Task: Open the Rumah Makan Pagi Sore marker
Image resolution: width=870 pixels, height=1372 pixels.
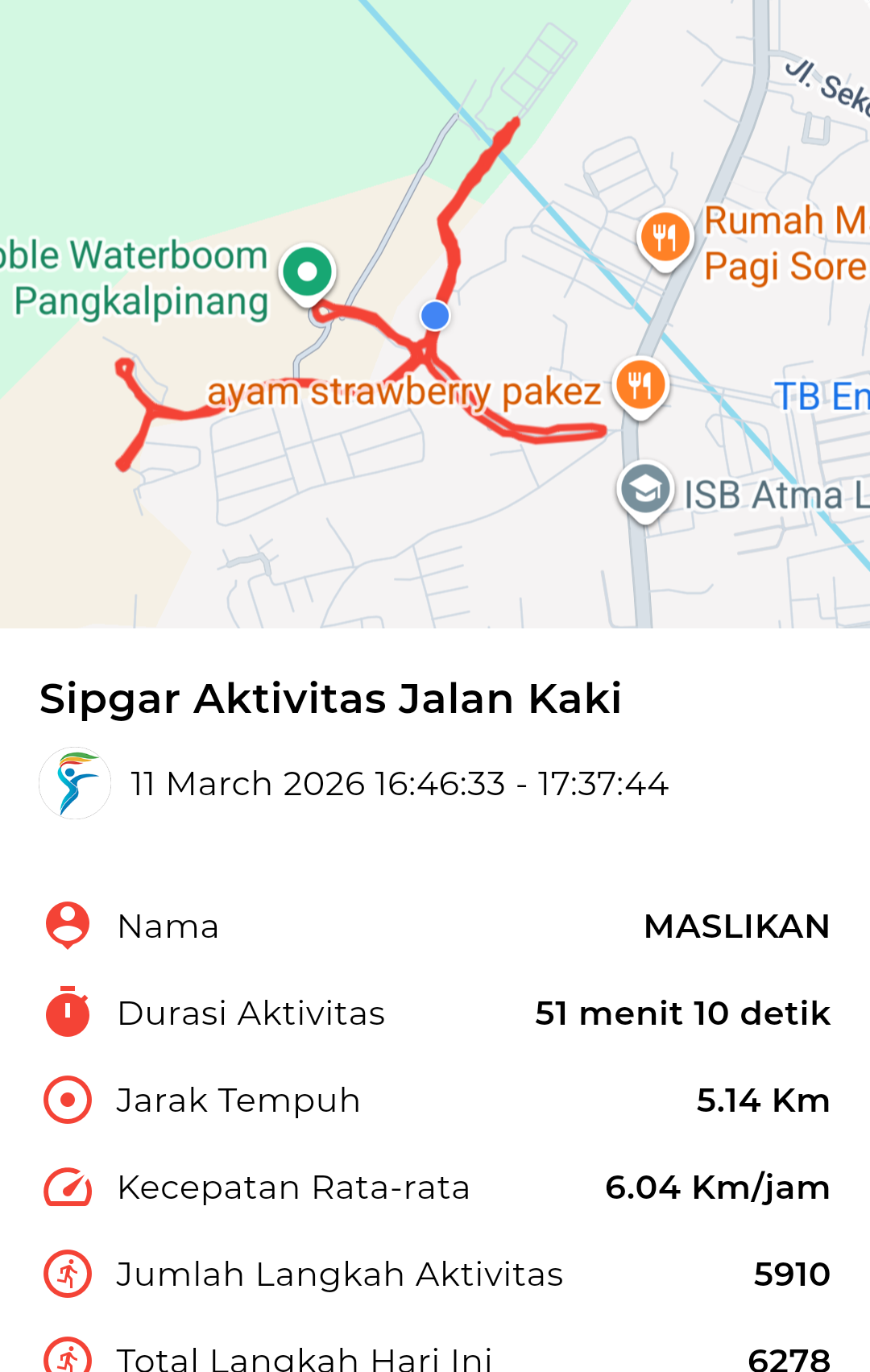Action: (x=665, y=238)
